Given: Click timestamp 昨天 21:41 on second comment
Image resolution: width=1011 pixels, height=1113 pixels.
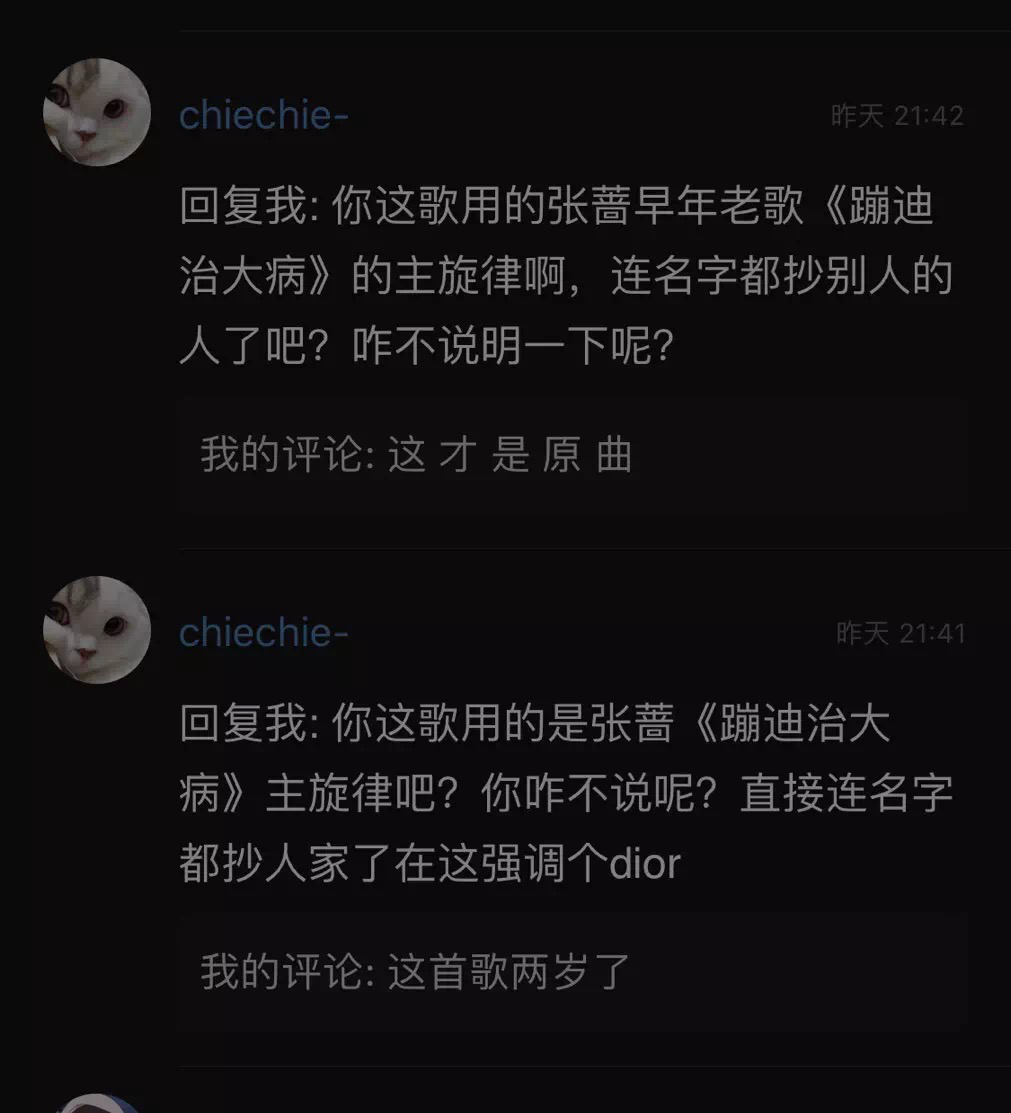Looking at the screenshot, I should 898,632.
